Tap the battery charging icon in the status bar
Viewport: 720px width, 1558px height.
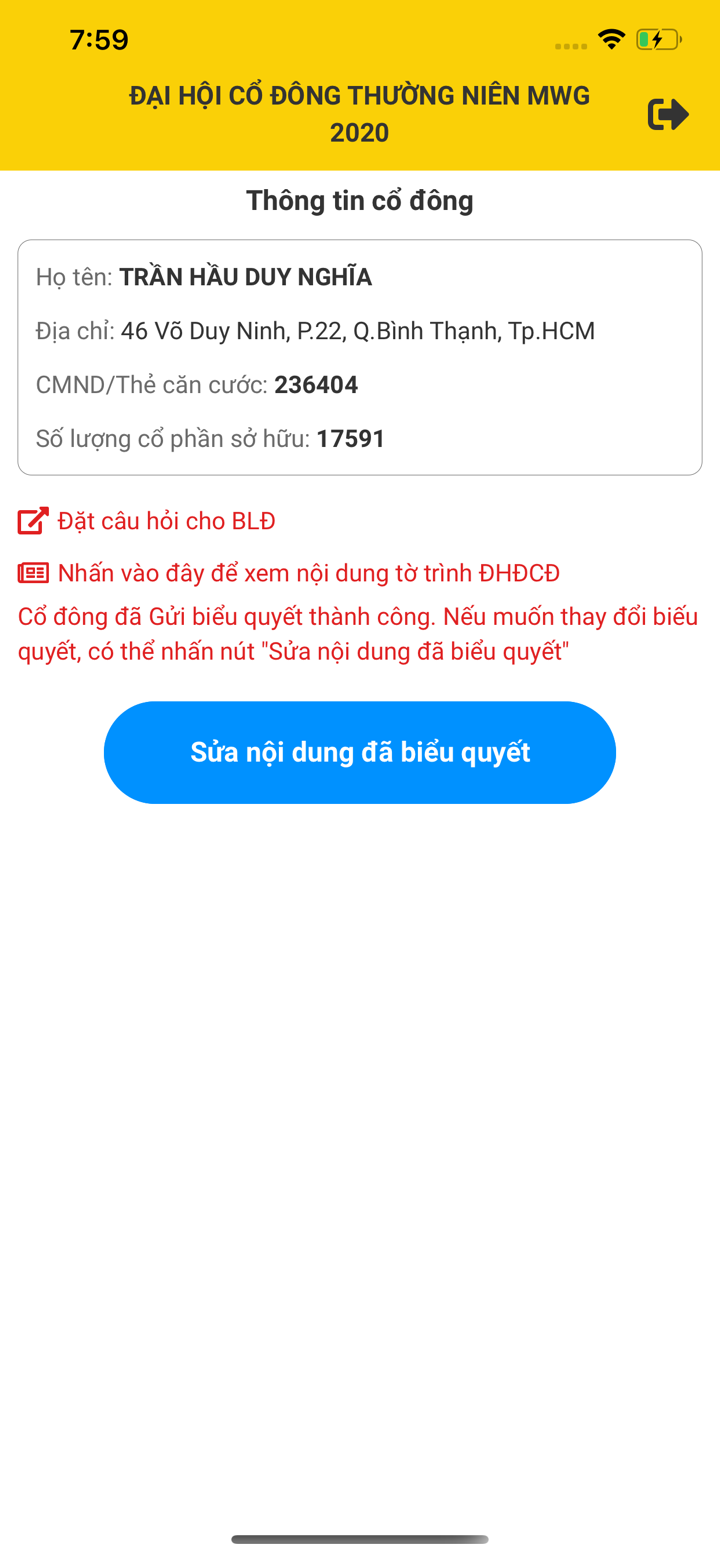tap(658, 39)
